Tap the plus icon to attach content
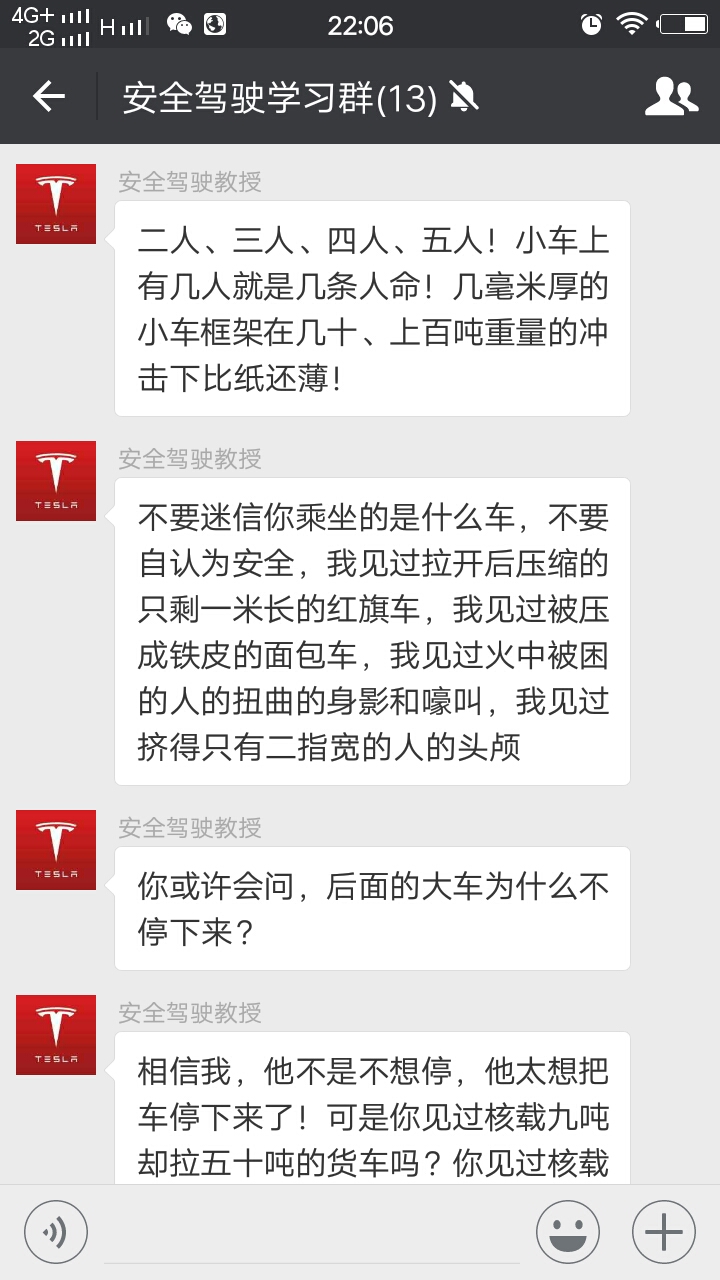 coord(663,1230)
